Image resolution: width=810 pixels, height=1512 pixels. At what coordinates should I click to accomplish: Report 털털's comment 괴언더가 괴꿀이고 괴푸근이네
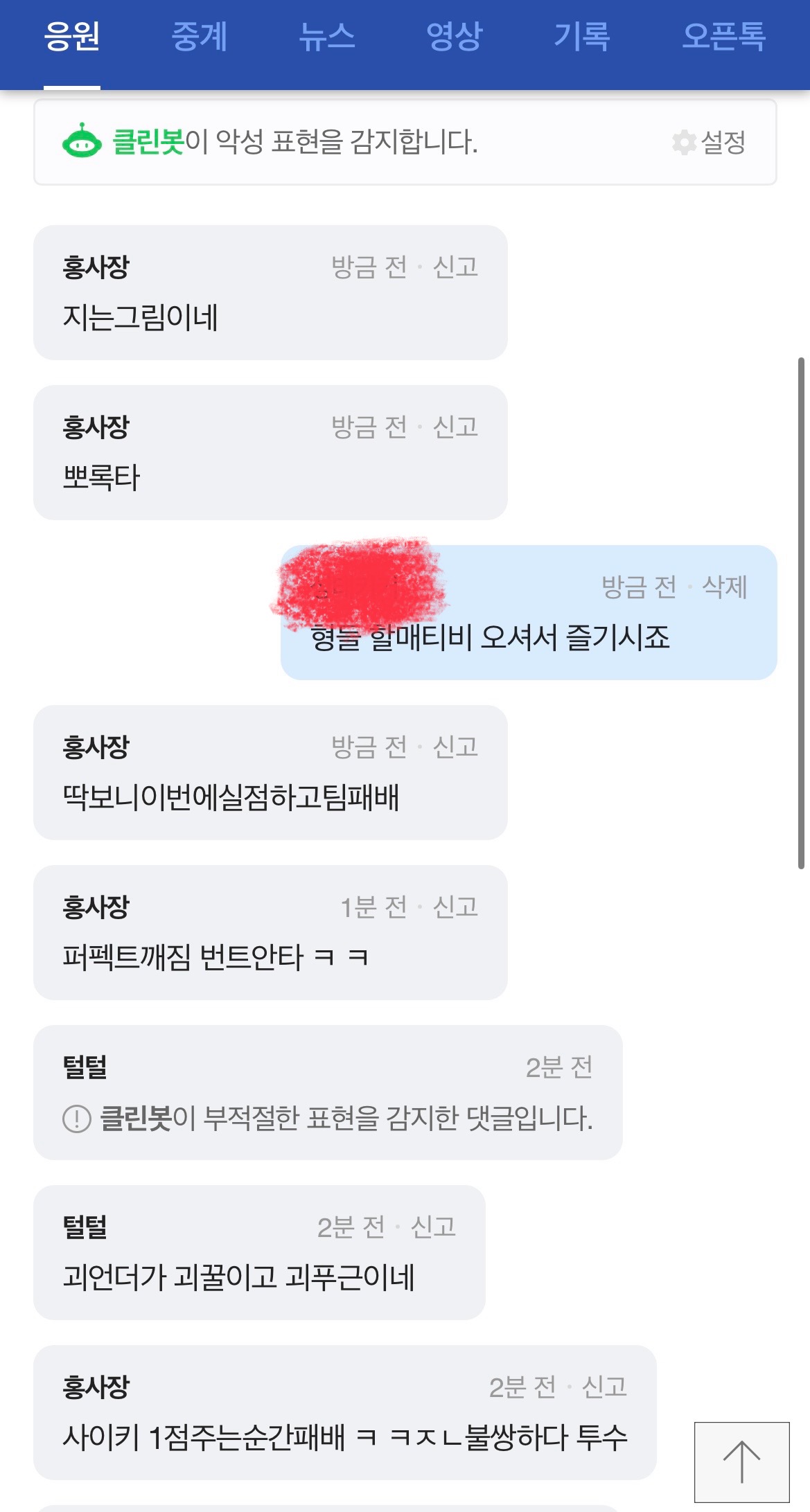(433, 1227)
